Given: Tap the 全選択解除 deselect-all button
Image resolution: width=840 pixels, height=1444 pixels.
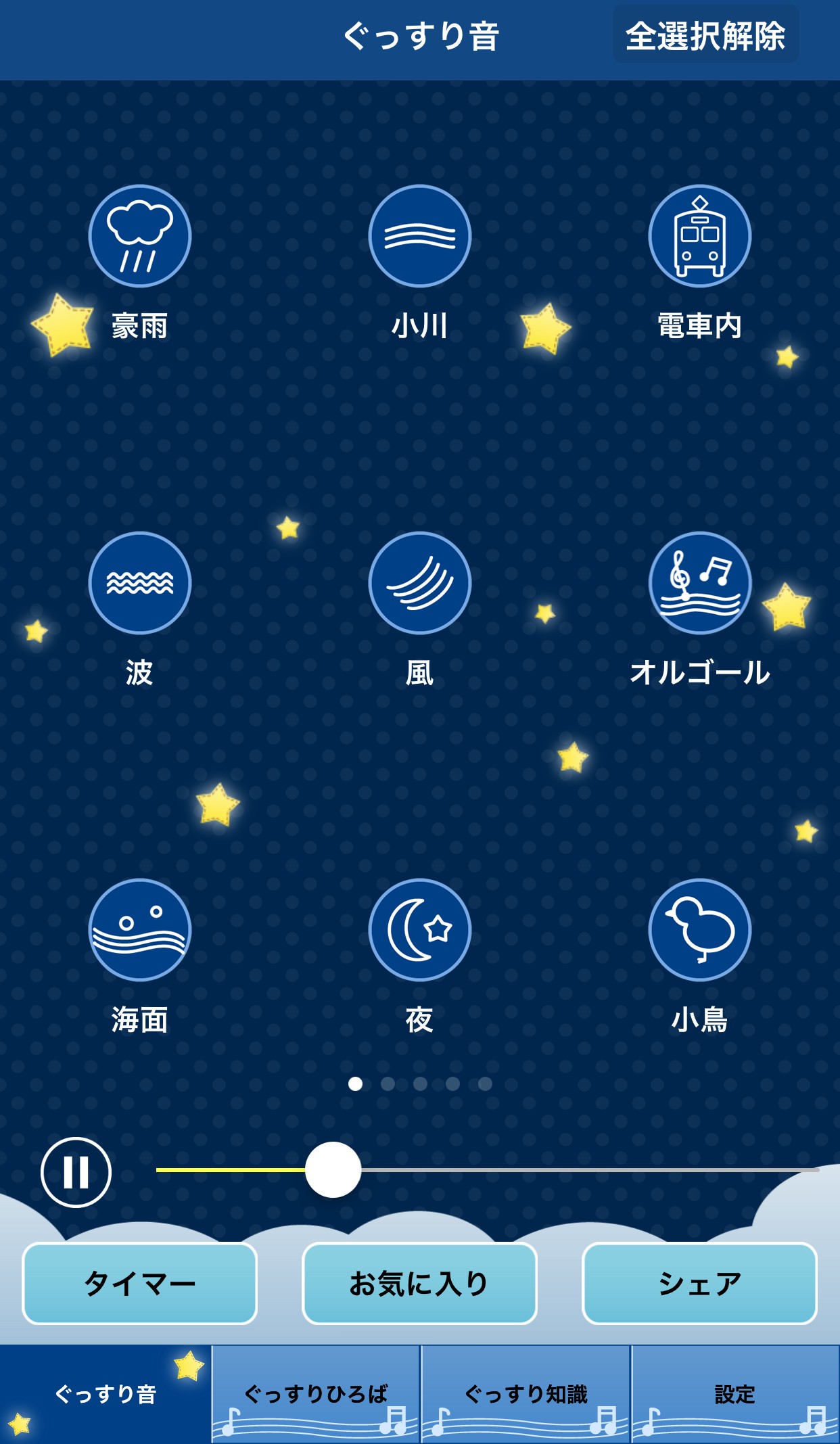Looking at the screenshot, I should click(705, 35).
